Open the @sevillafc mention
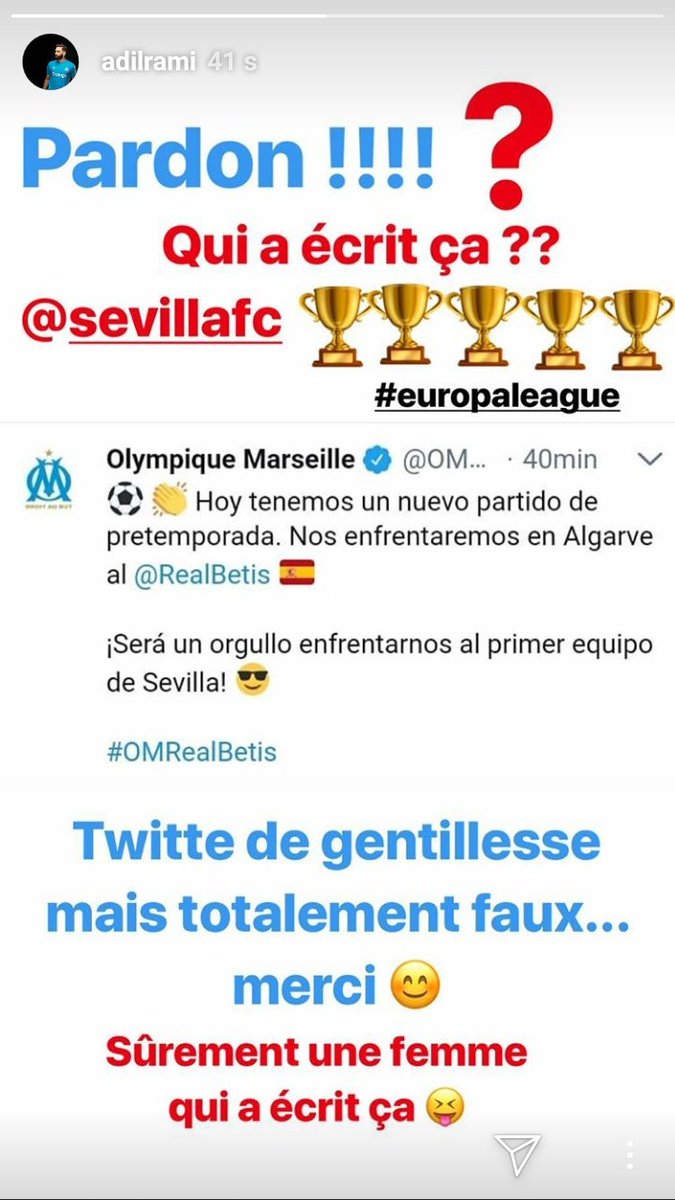This screenshot has width=675, height=1200. pyautogui.click(x=152, y=321)
